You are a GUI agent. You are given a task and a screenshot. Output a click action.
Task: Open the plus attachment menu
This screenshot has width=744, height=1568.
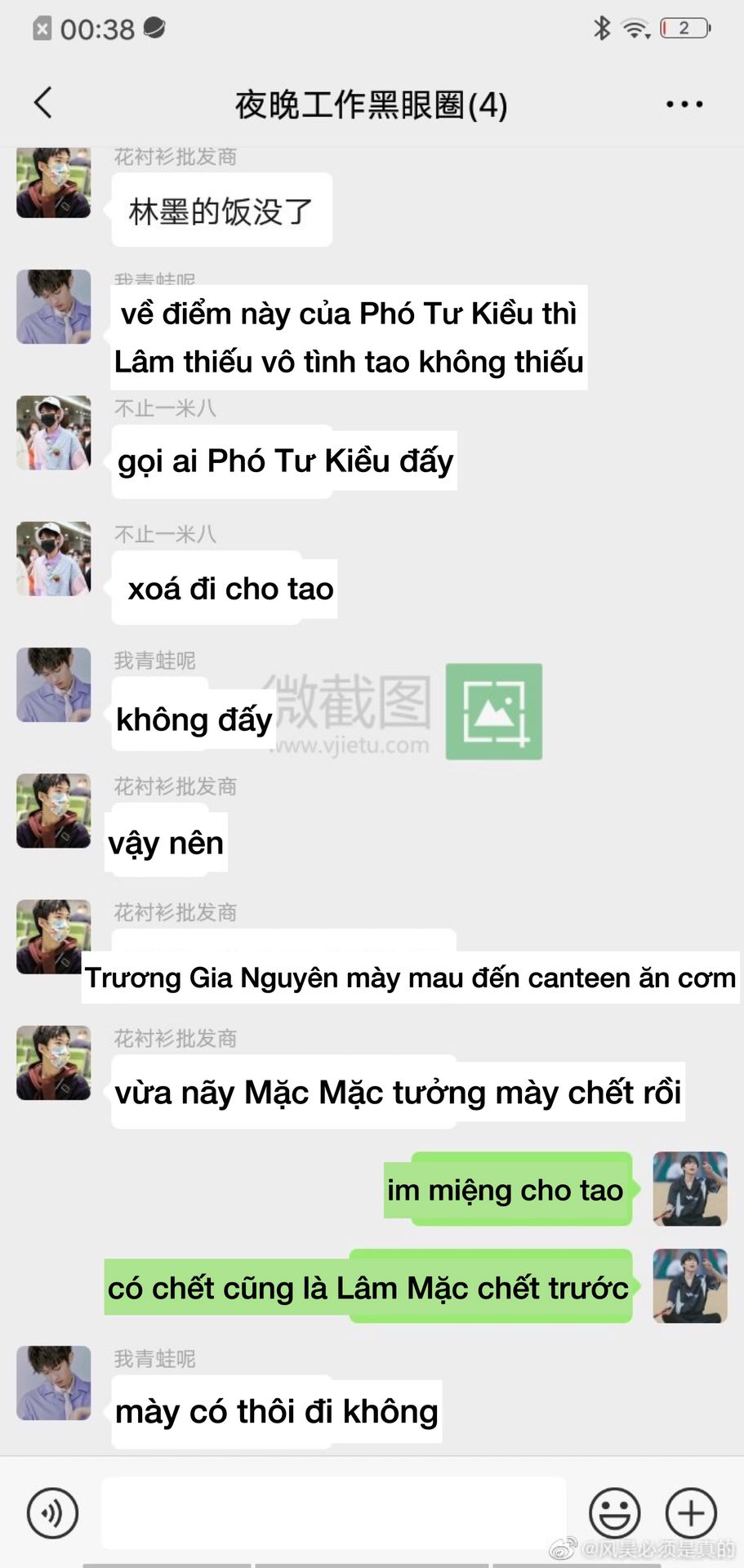pos(691,1512)
